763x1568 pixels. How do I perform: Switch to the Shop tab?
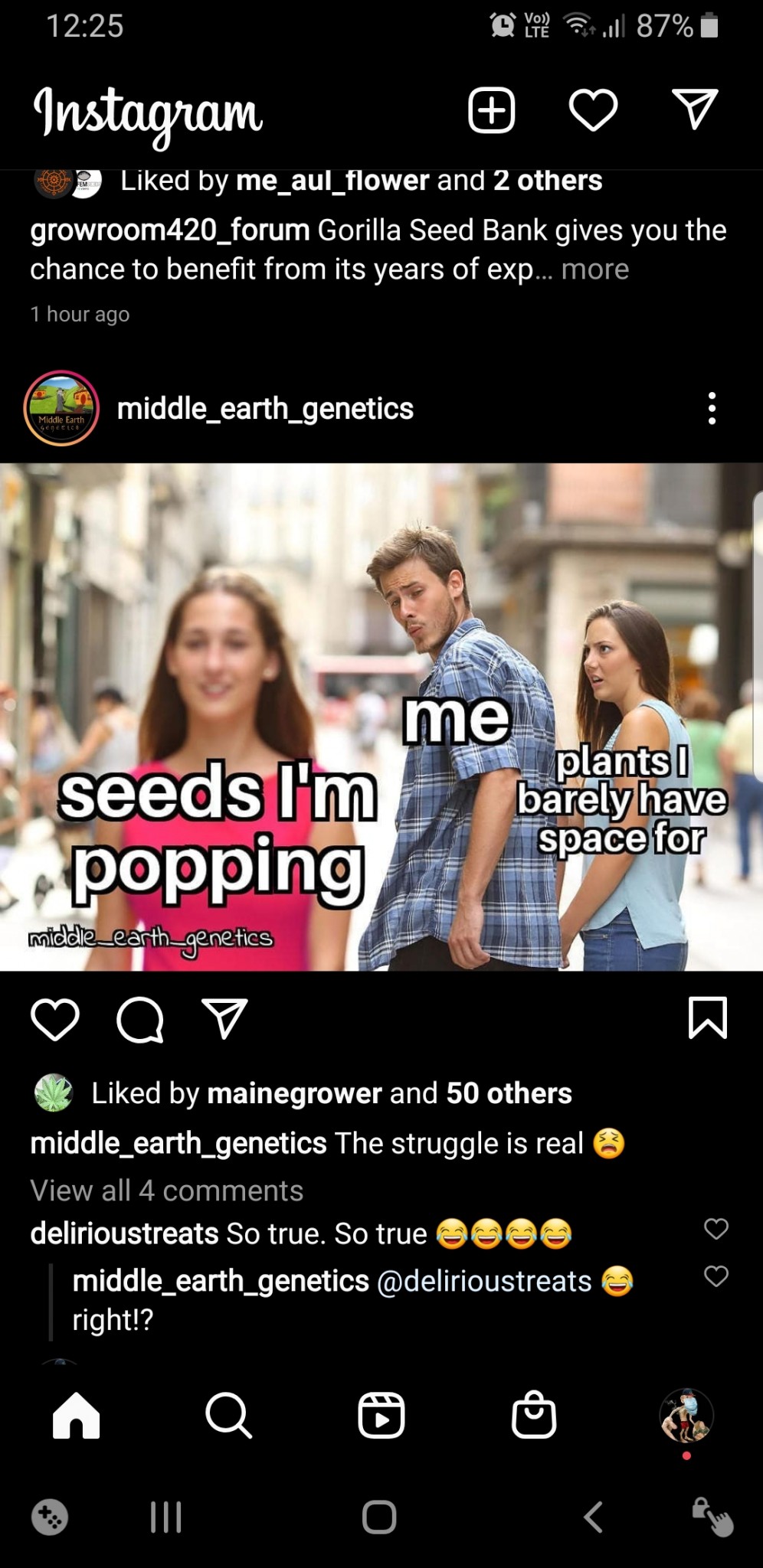click(533, 1415)
